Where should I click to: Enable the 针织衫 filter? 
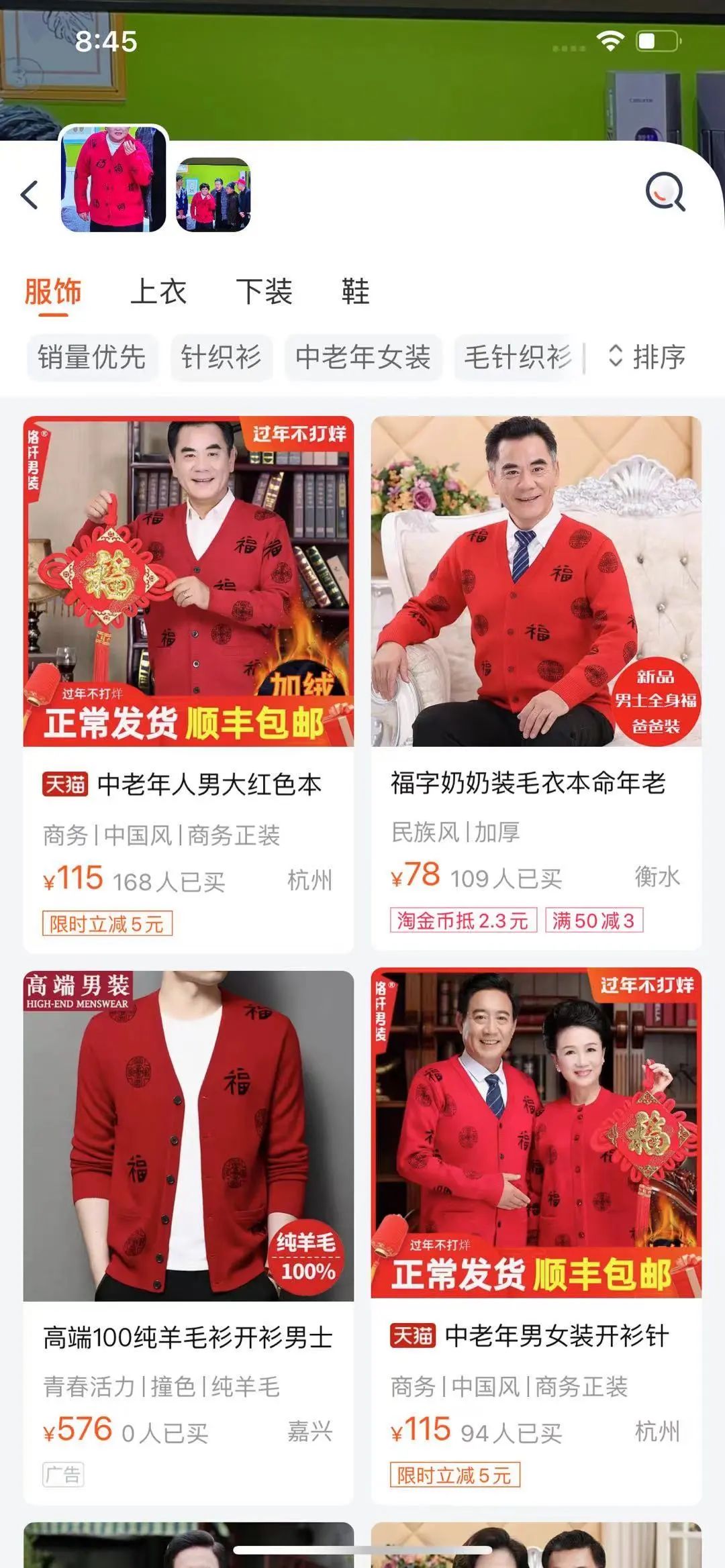pos(222,358)
